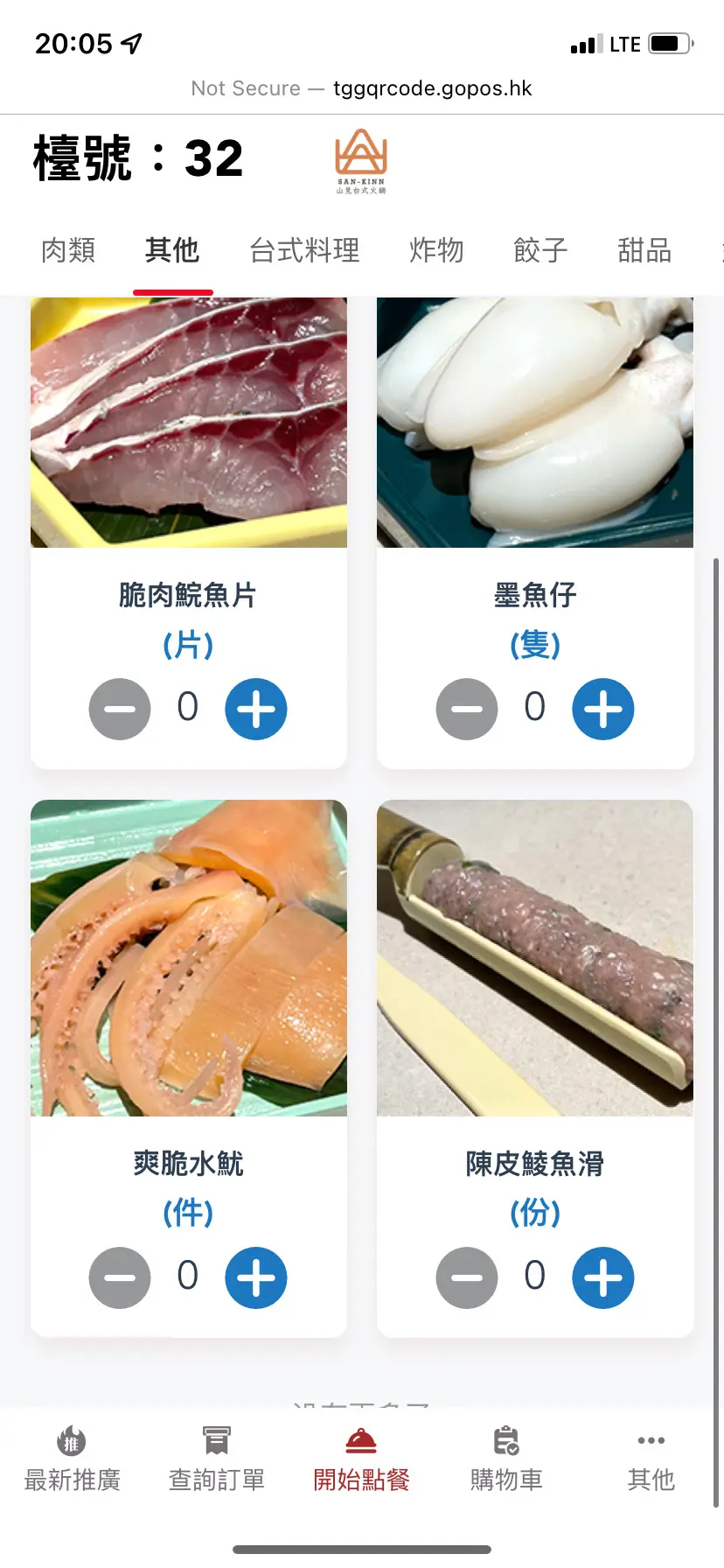Image resolution: width=724 pixels, height=1568 pixels.
Task: Tap minus for 爽脆水魷
Action: [120, 1277]
